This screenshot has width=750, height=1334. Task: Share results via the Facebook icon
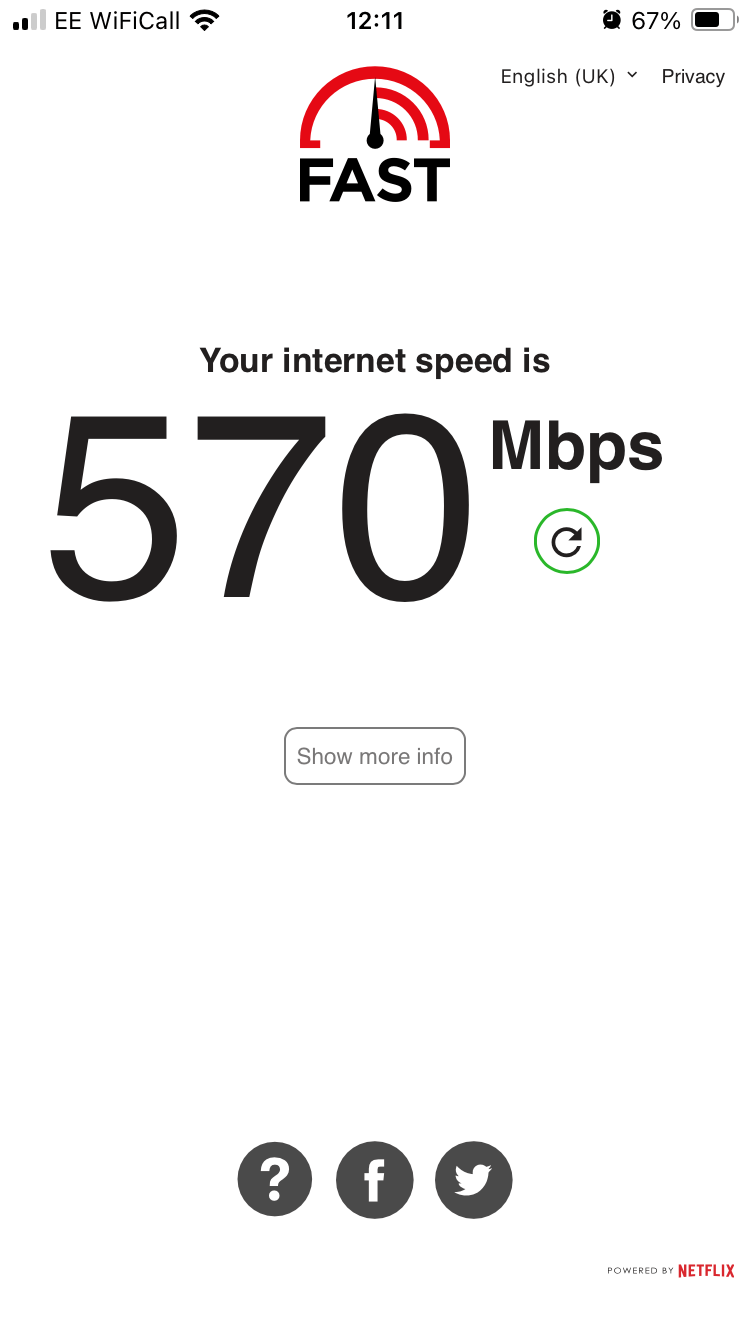(x=375, y=1180)
